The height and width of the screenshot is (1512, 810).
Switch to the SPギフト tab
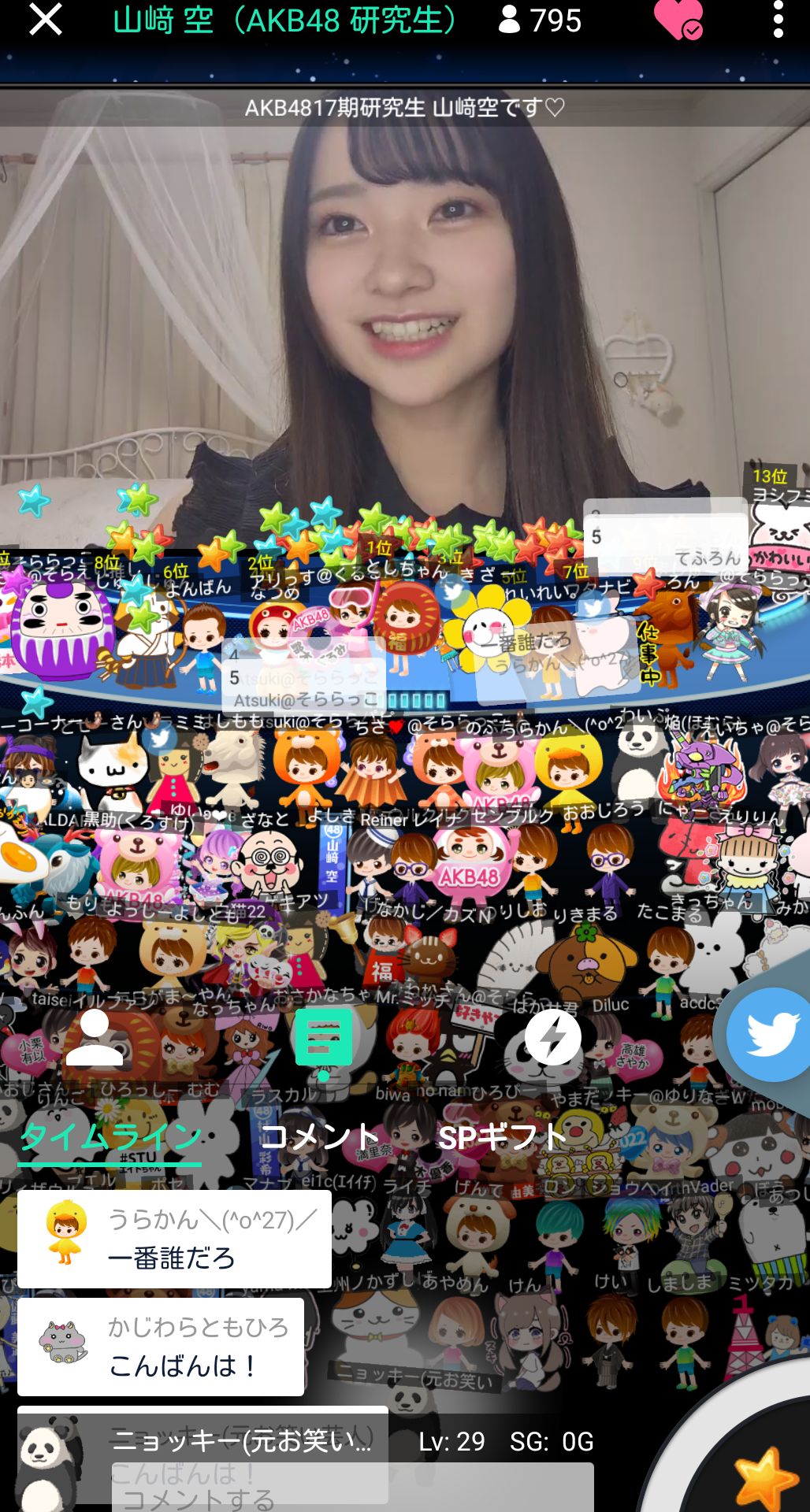pos(502,1137)
